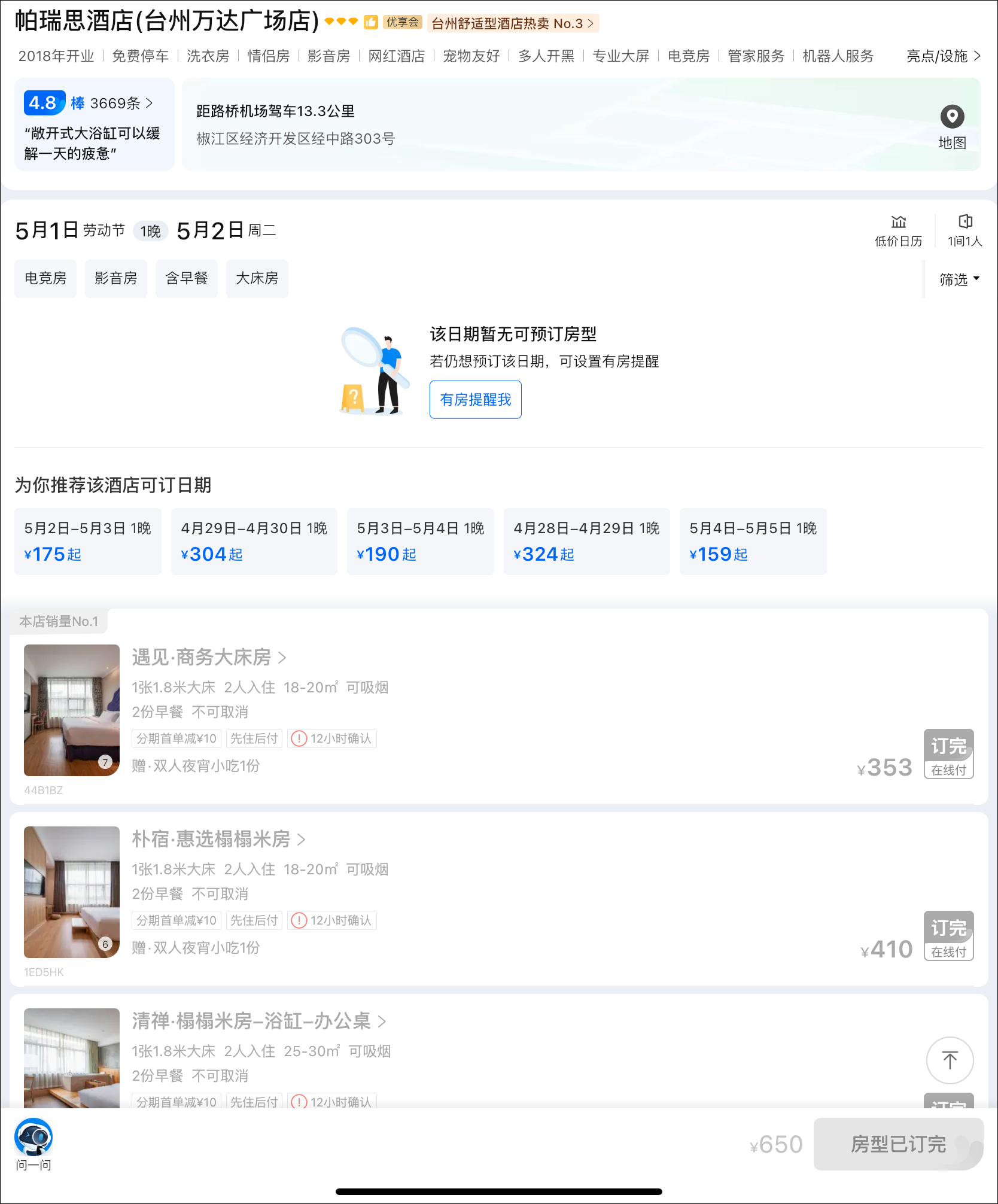Open the 低价日历 low-price calendar
The width and height of the screenshot is (998, 1204).
[x=898, y=230]
